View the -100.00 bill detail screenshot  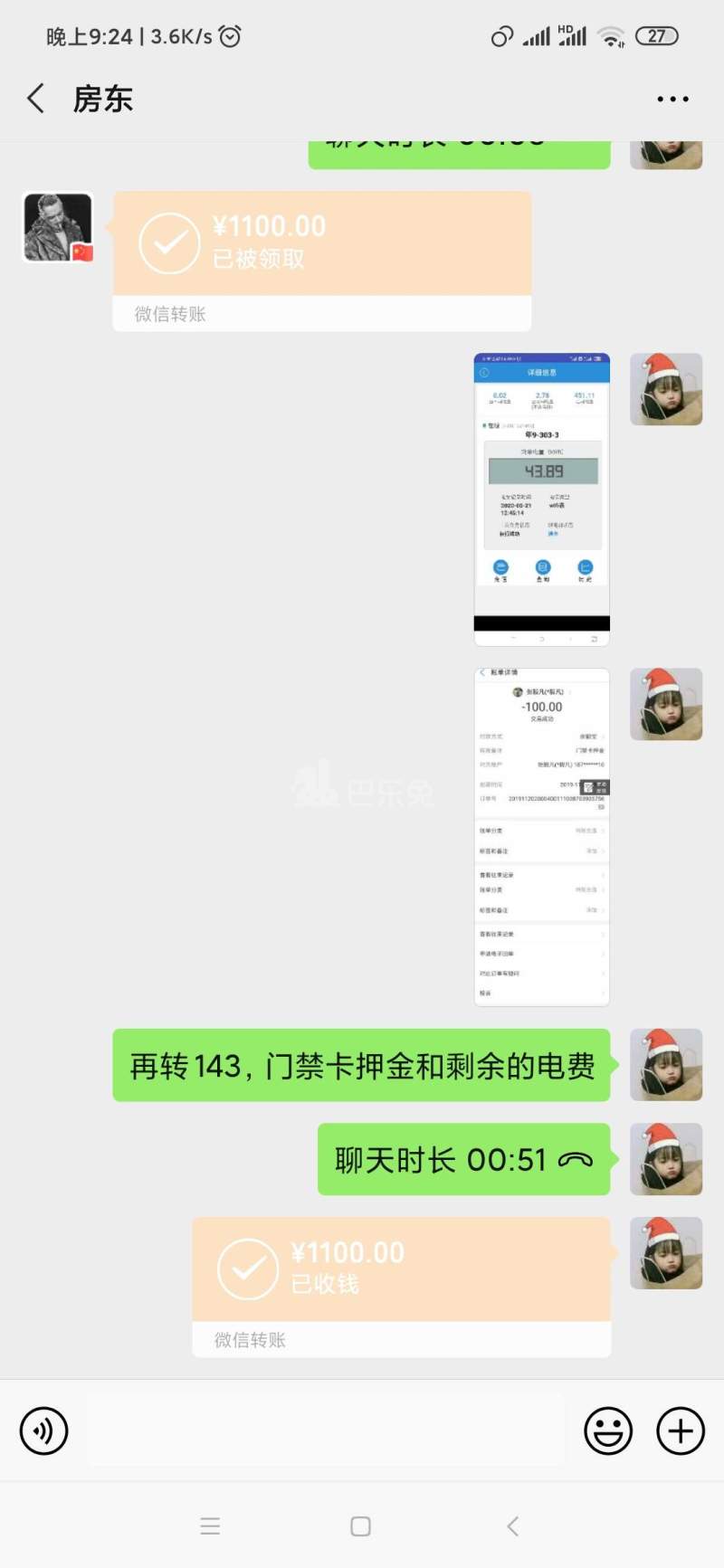pos(541,837)
